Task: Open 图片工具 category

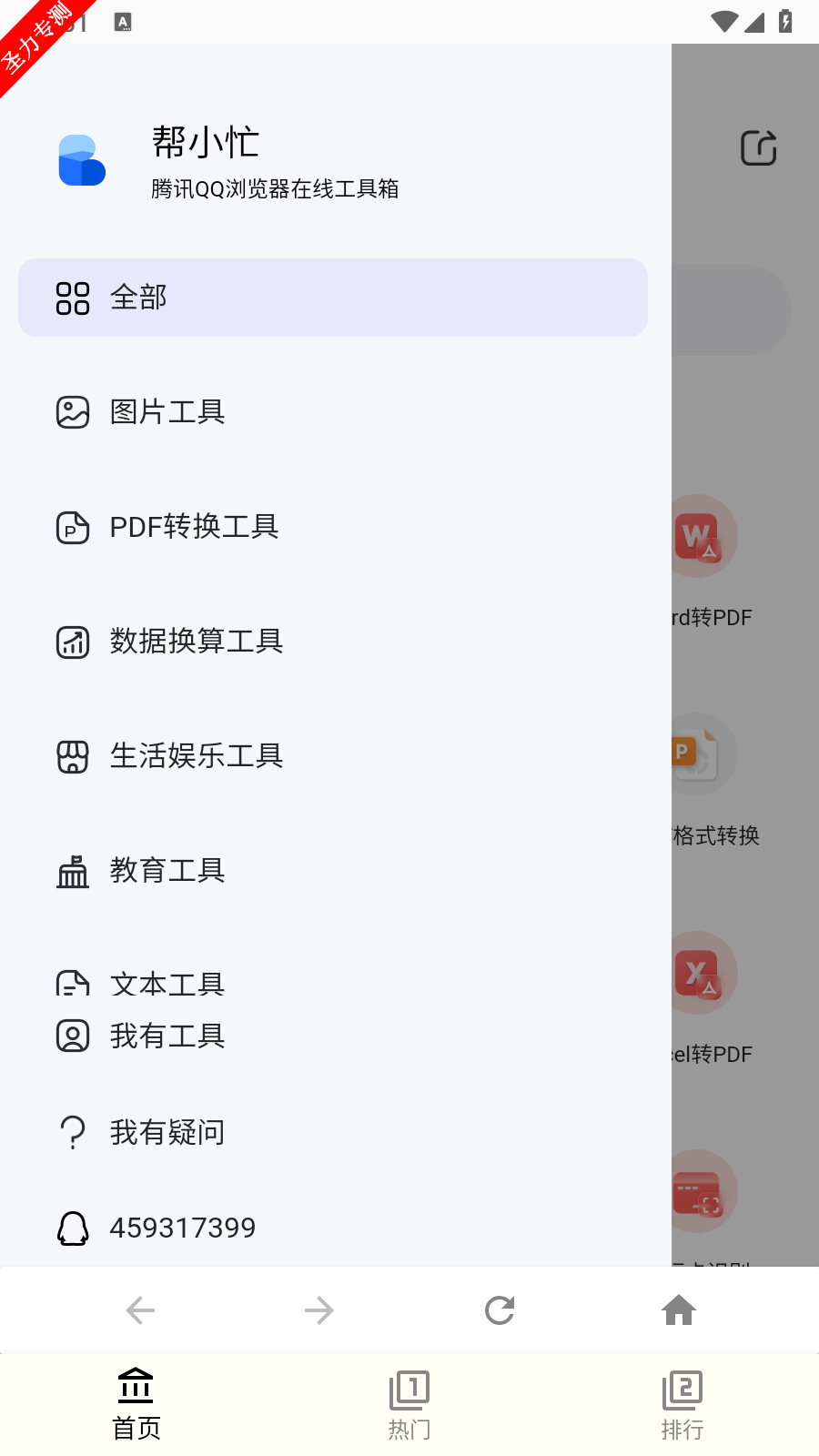Action: pyautogui.click(x=333, y=412)
